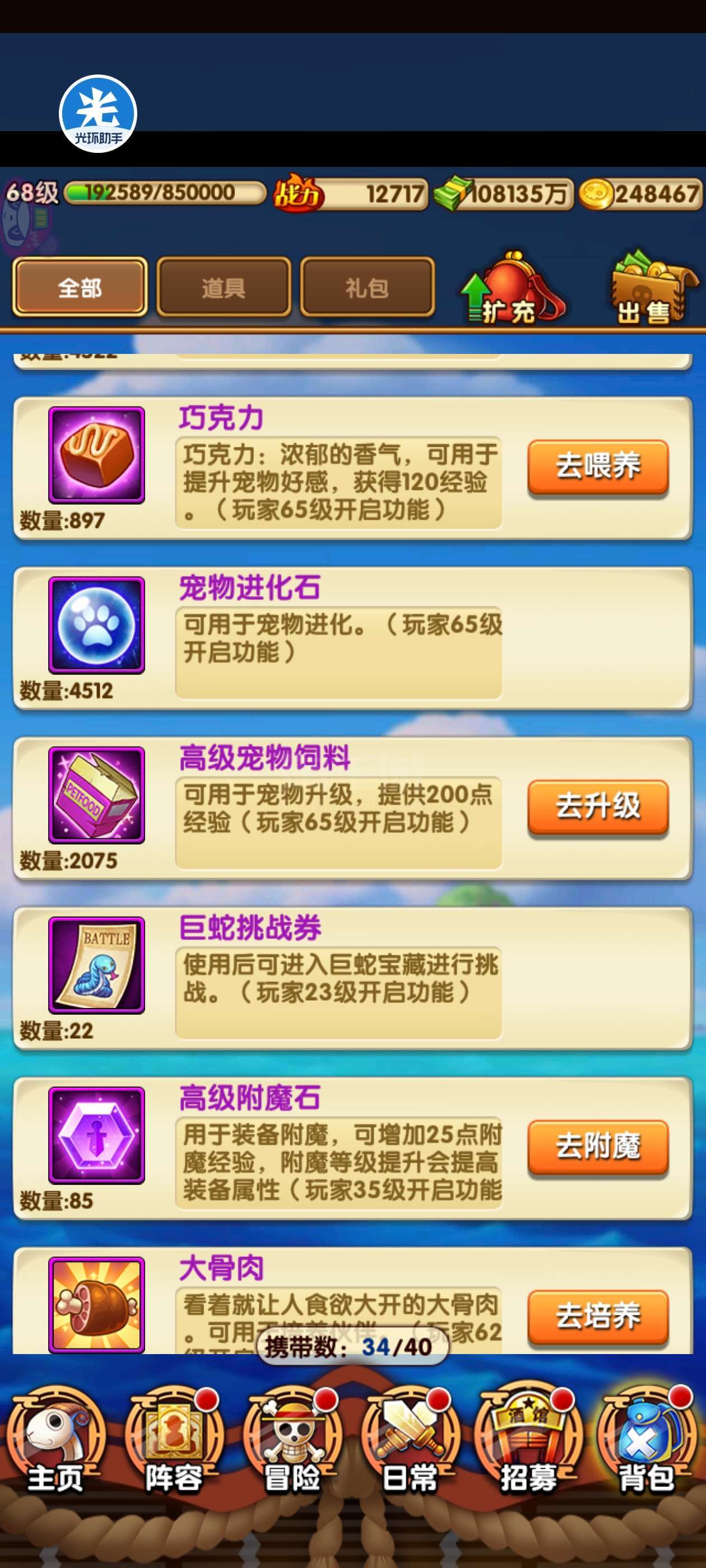
Task: Open the 冒险 adventure section
Action: (x=293, y=1441)
